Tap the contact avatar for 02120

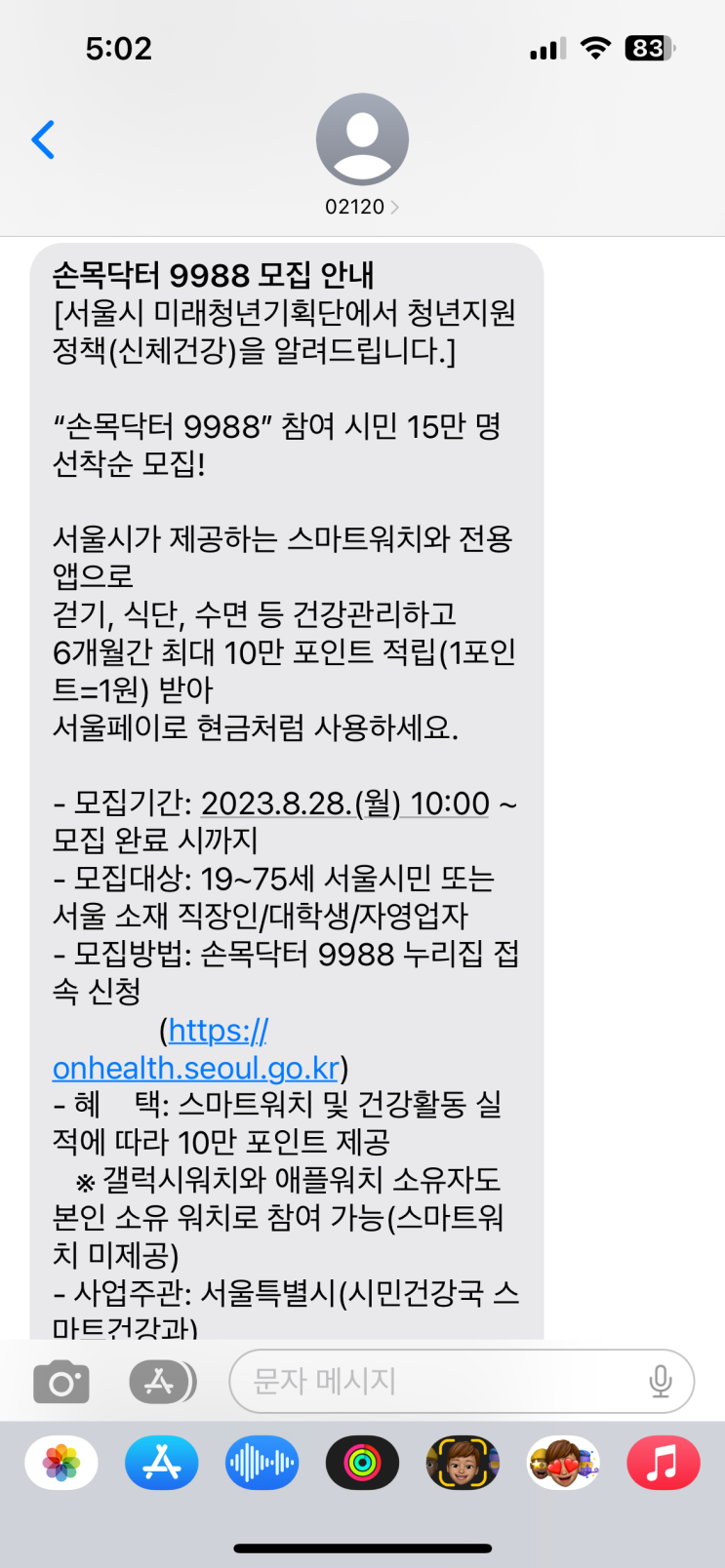(362, 139)
